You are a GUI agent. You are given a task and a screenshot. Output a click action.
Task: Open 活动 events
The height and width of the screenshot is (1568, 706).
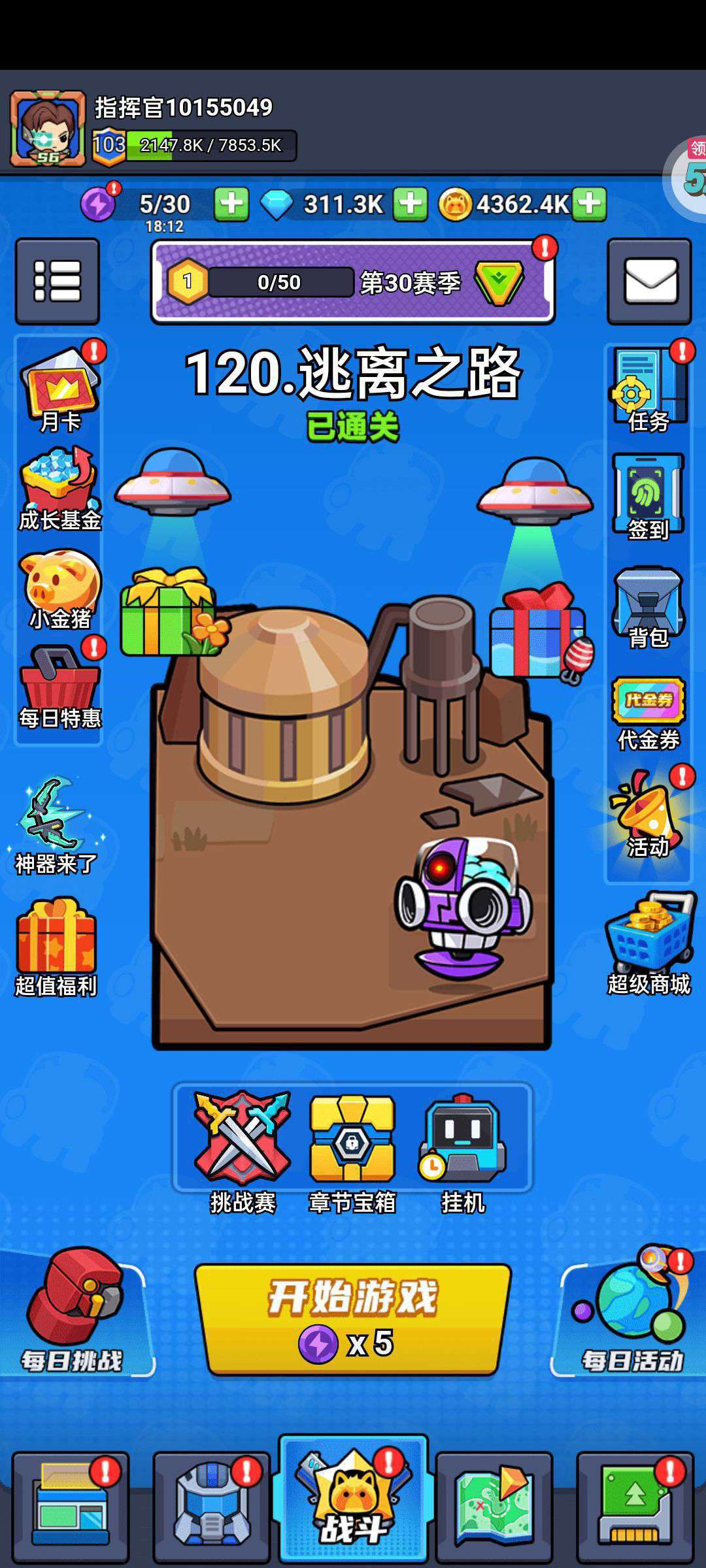coord(648,815)
